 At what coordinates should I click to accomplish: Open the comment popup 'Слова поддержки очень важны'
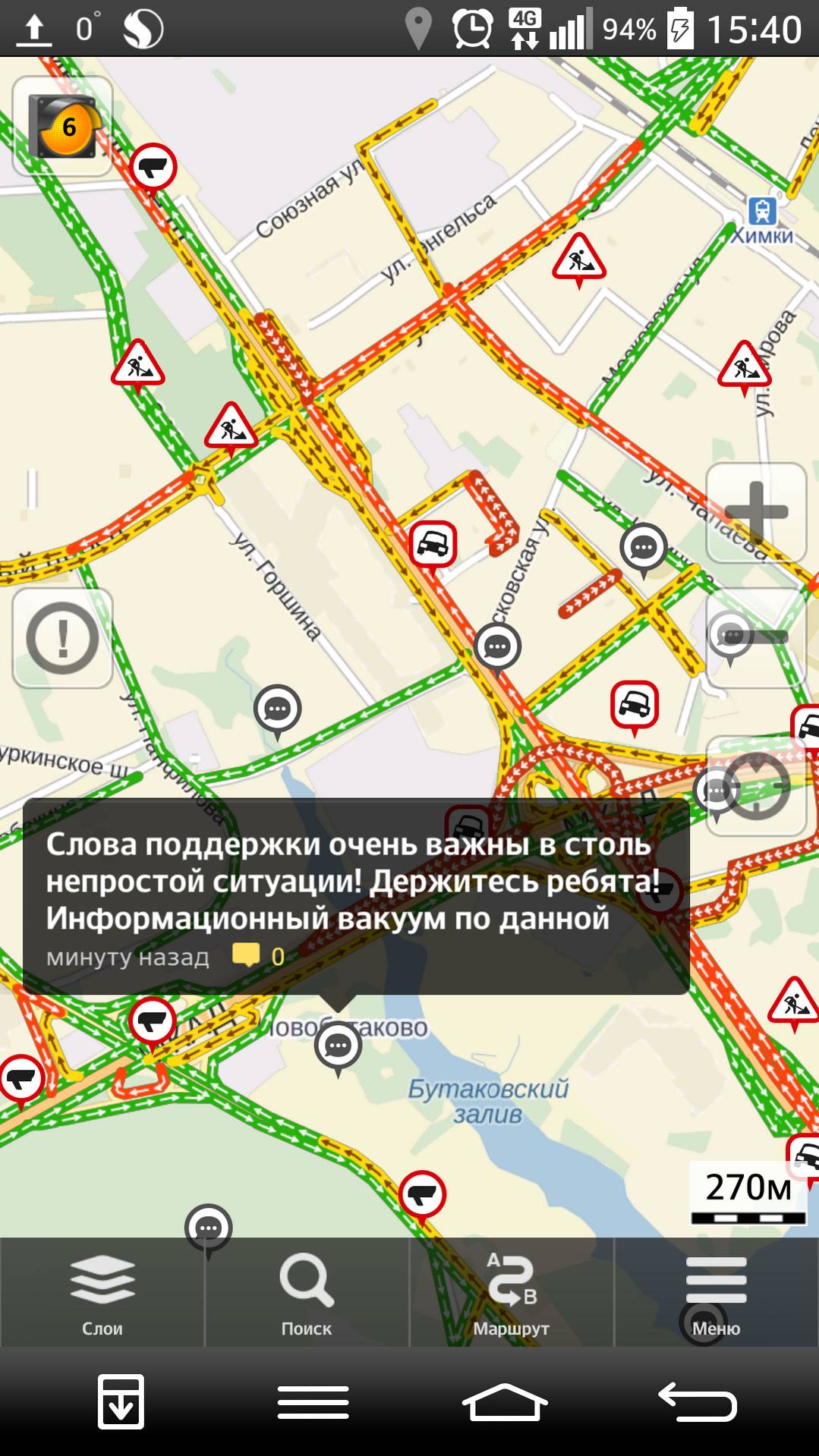[x=355, y=895]
